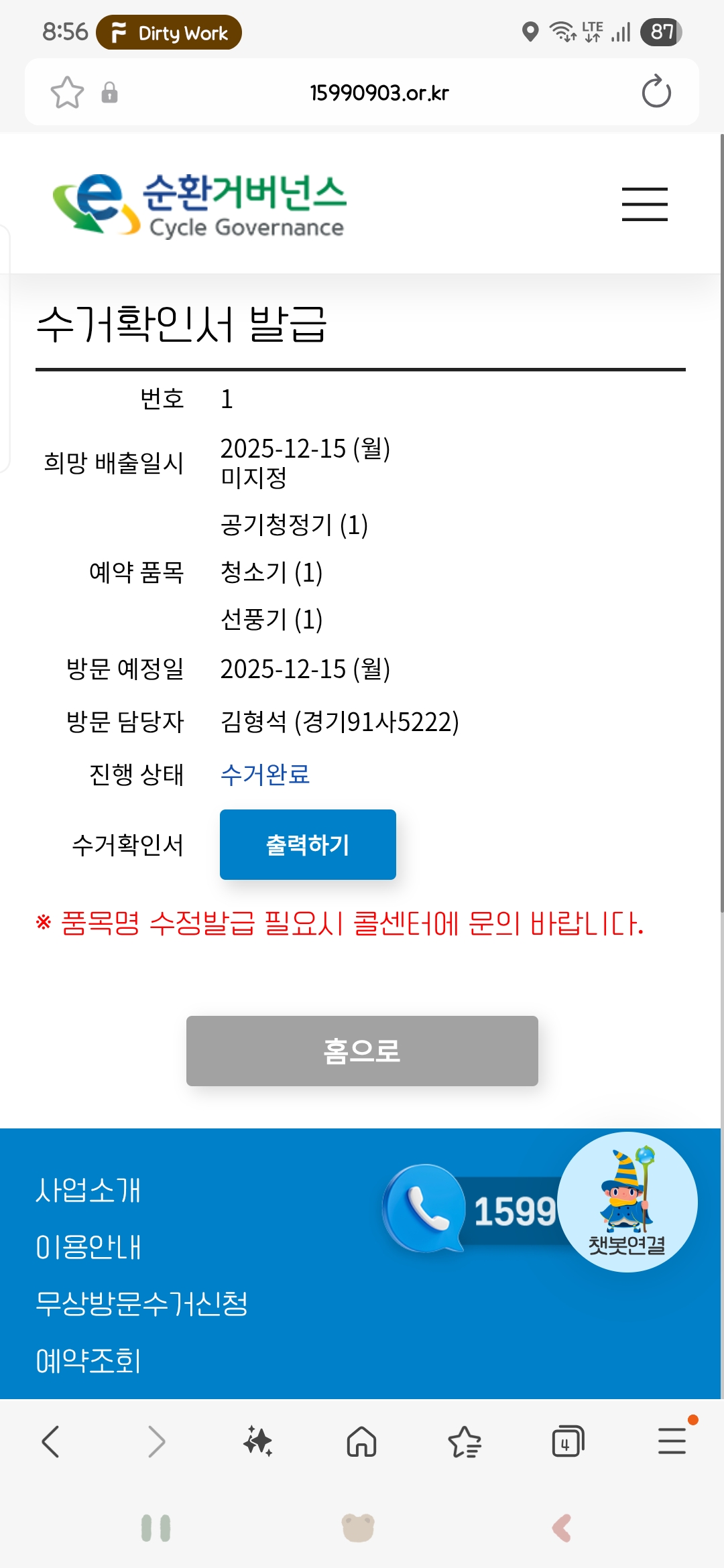Open the 예약조회 link
The height and width of the screenshot is (1568, 724).
pyautogui.click(x=88, y=1361)
